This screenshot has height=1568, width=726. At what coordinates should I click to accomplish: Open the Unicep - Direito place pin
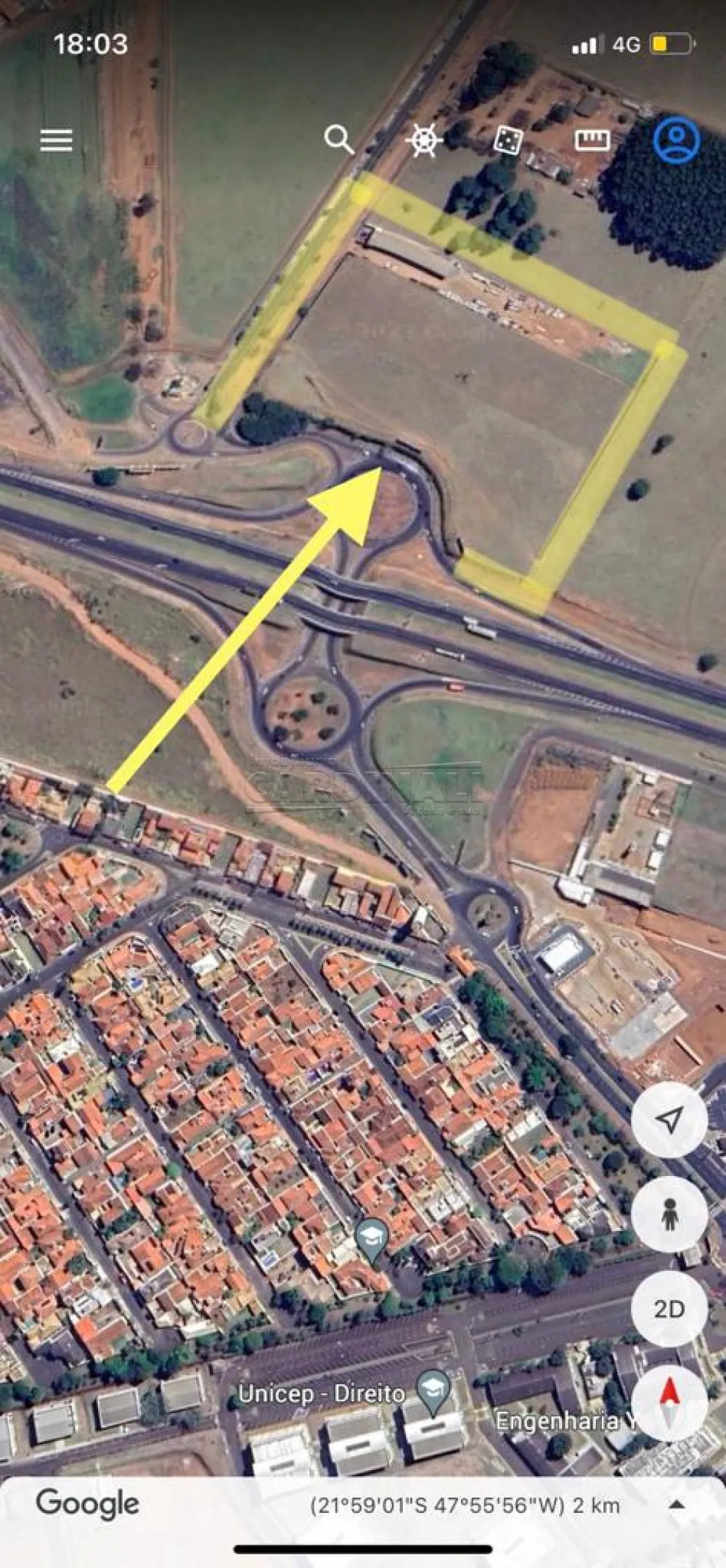click(433, 1389)
